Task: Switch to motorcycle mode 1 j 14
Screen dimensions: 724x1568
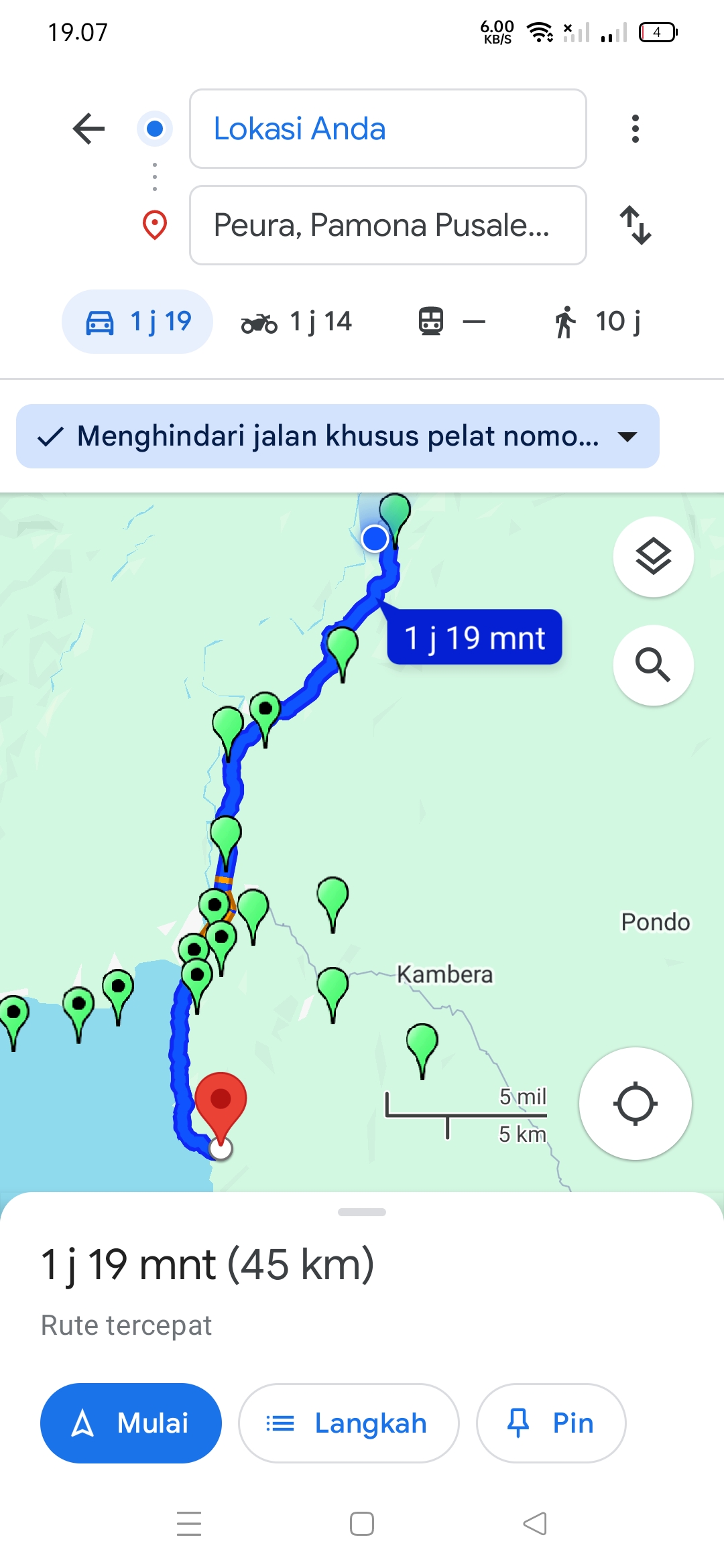Action: (296, 322)
